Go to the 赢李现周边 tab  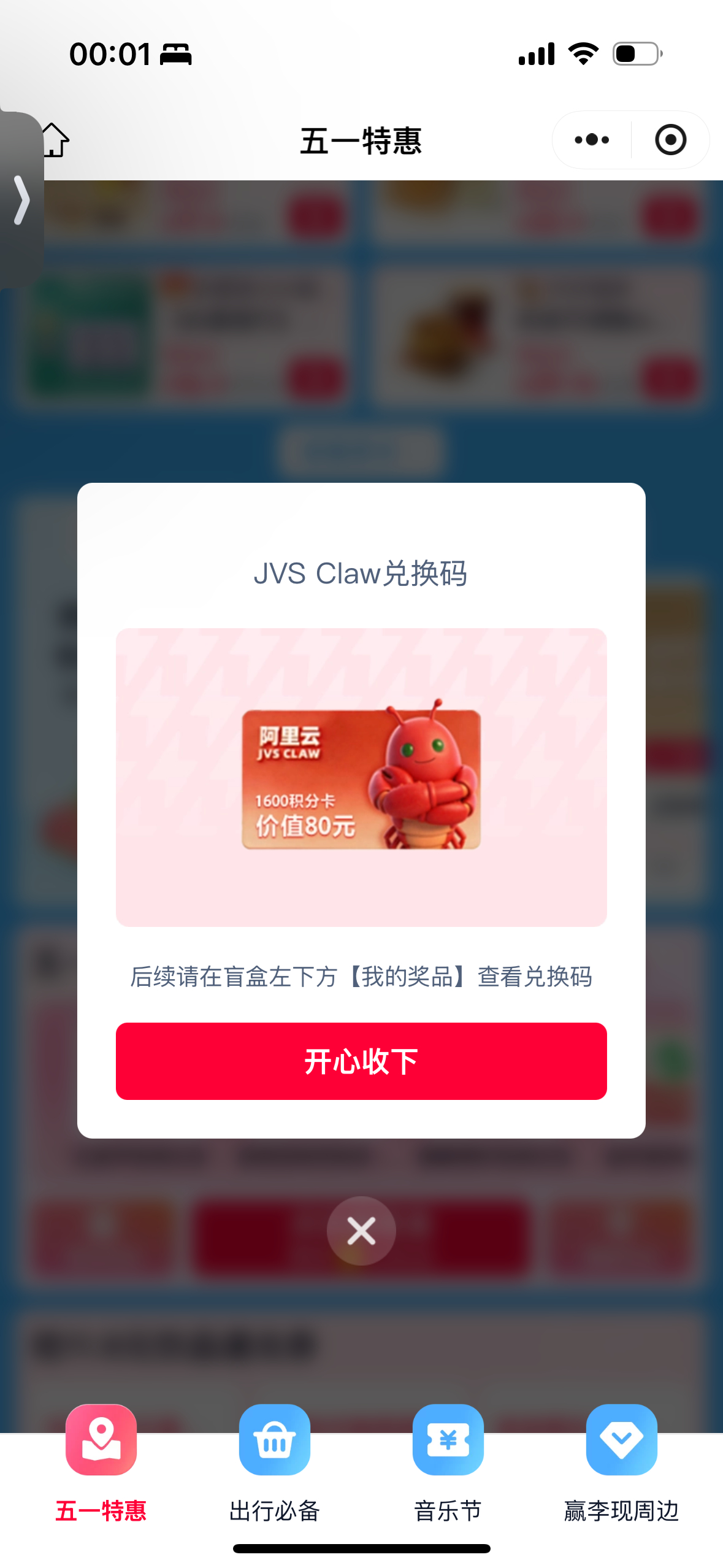(621, 1463)
